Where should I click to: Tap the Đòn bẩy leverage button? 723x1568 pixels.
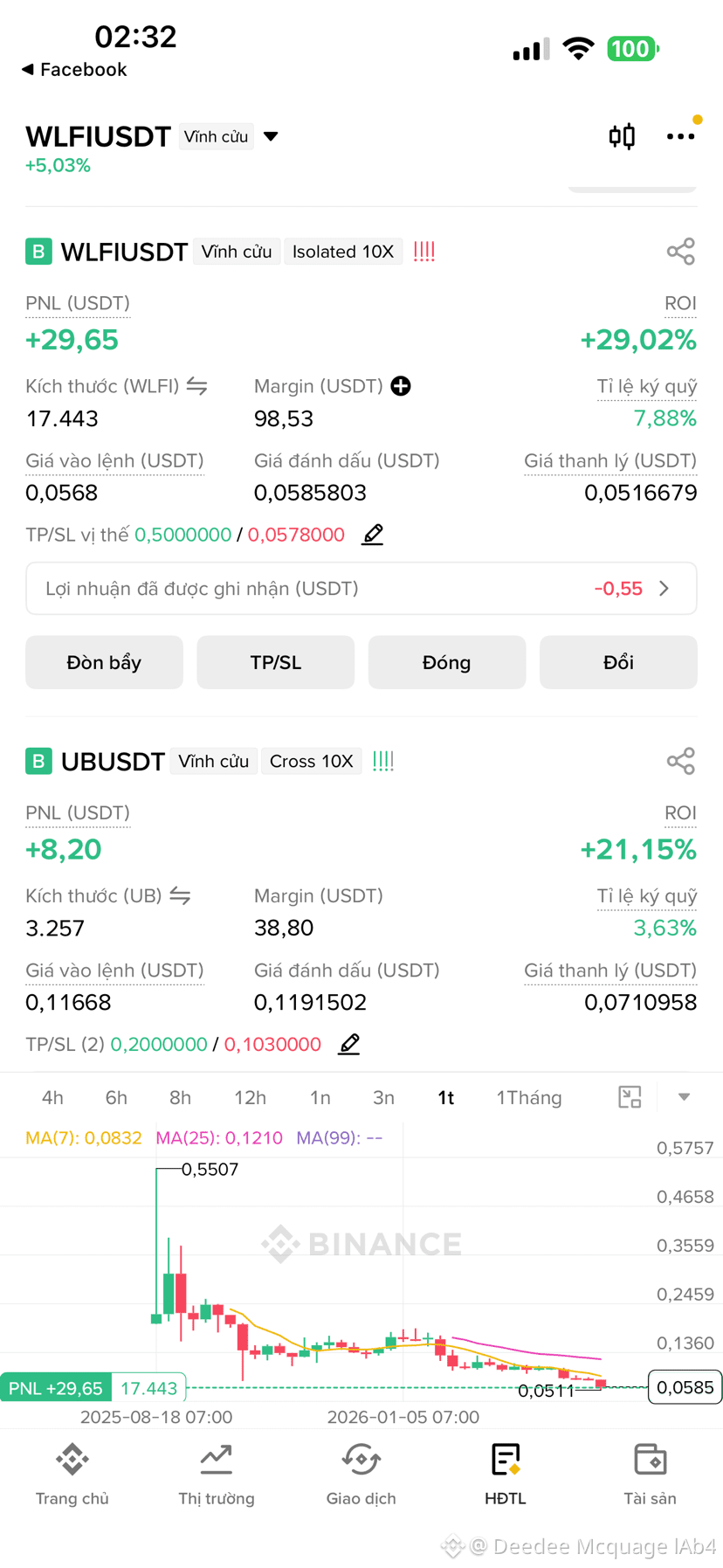tap(104, 662)
